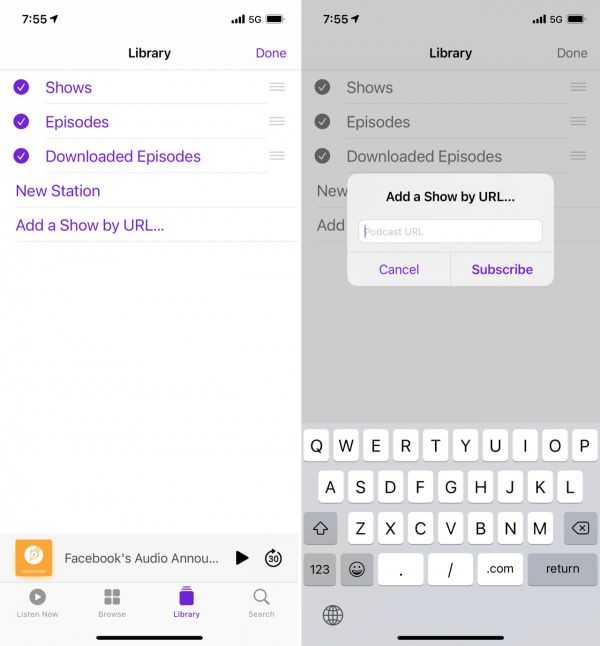Image resolution: width=600 pixels, height=646 pixels.
Task: Switch to the Listen Now tab
Action: pyautogui.click(x=37, y=603)
